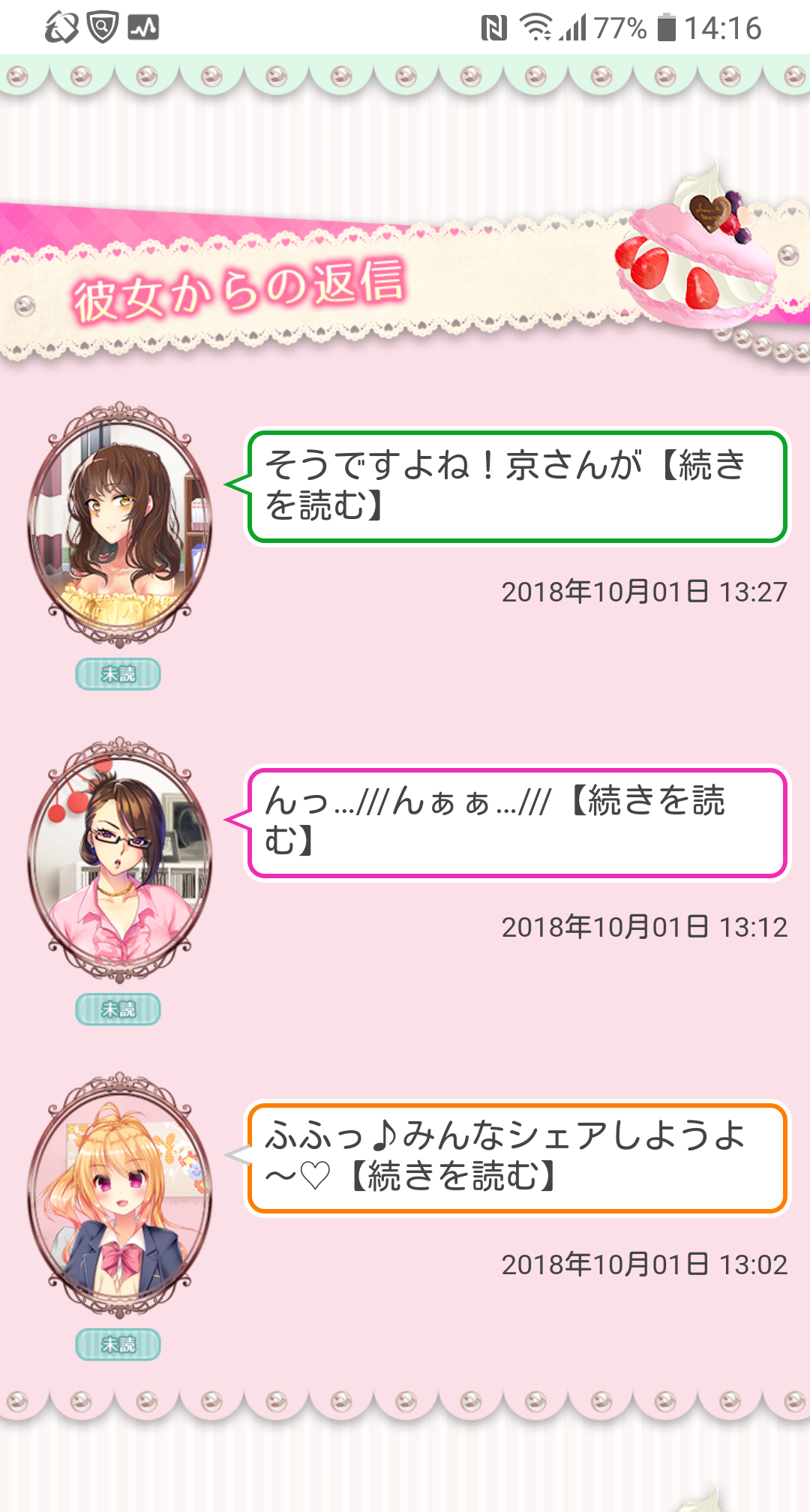Tap the brown-haired girl's portrait in yellow top
Image resolution: width=810 pixels, height=1512 pixels.
[x=119, y=524]
